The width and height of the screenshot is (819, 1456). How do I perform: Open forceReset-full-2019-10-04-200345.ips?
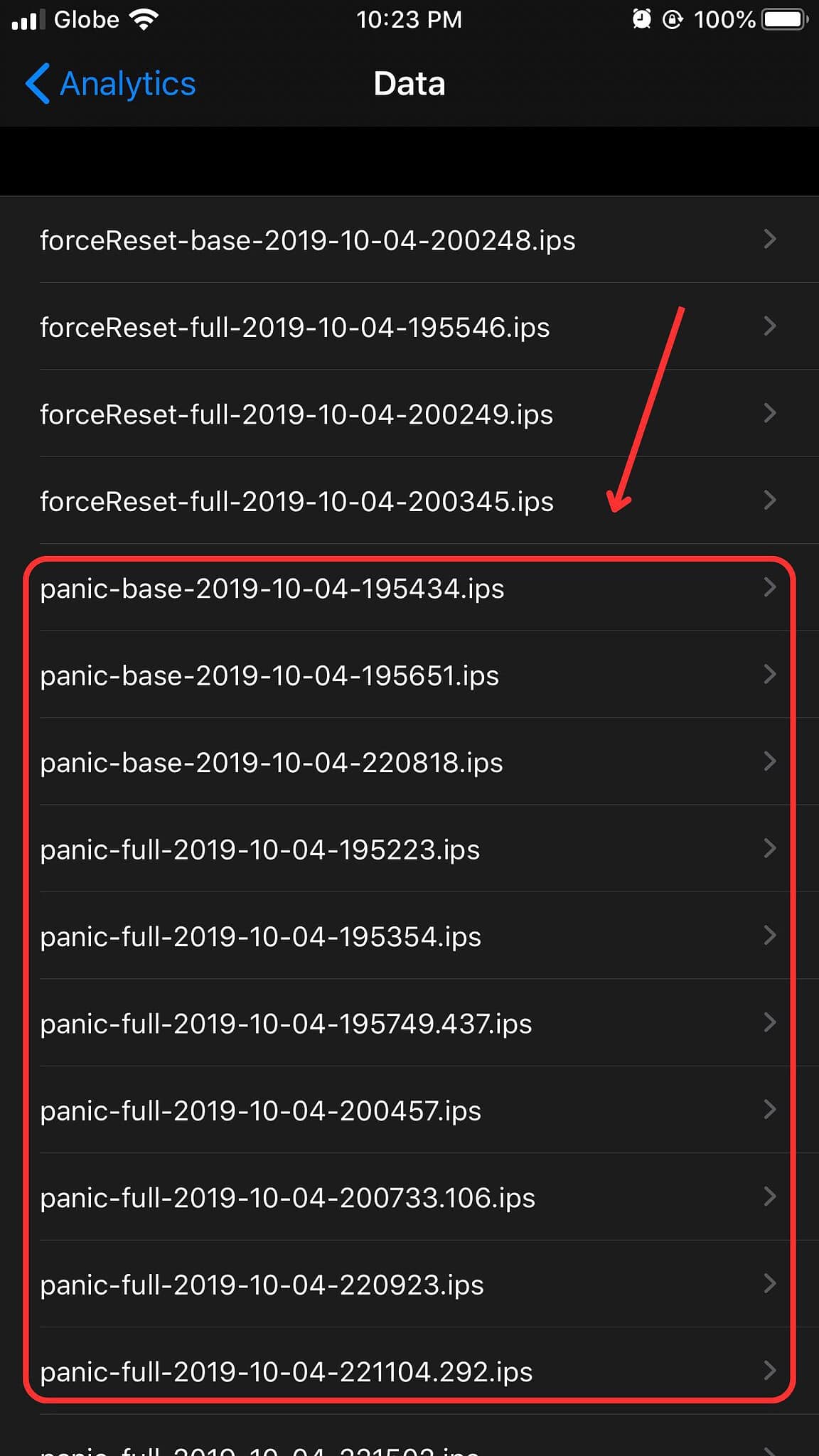296,502
